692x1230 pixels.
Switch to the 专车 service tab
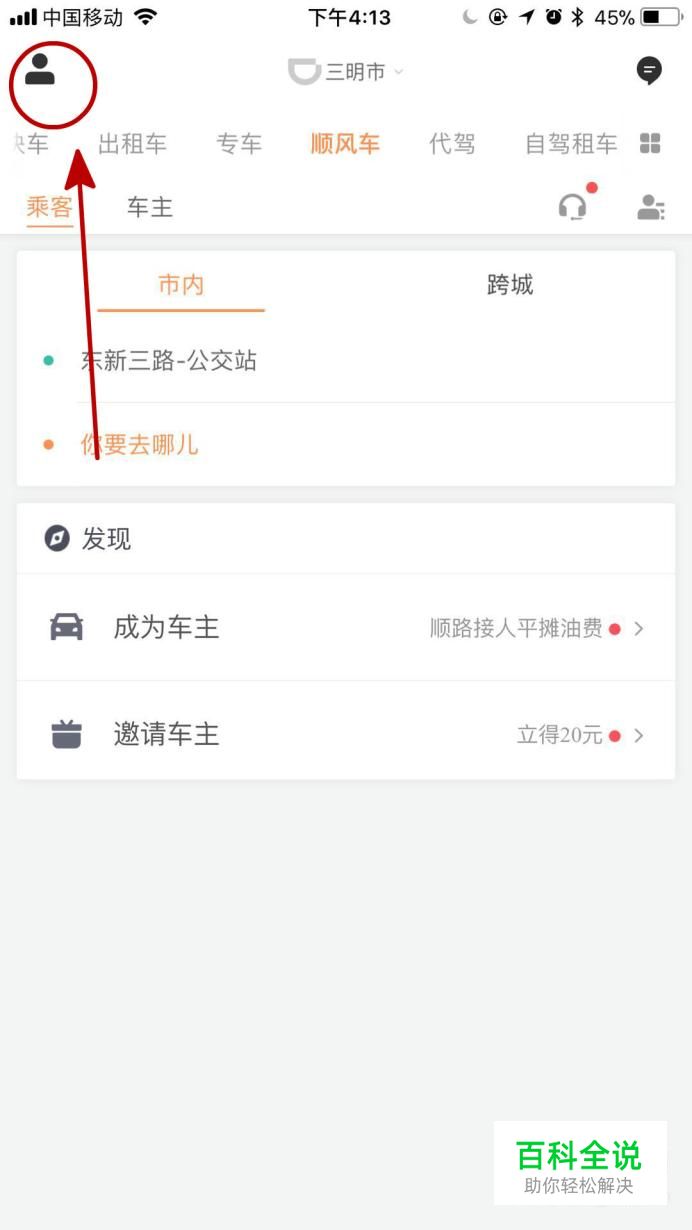pos(239,144)
